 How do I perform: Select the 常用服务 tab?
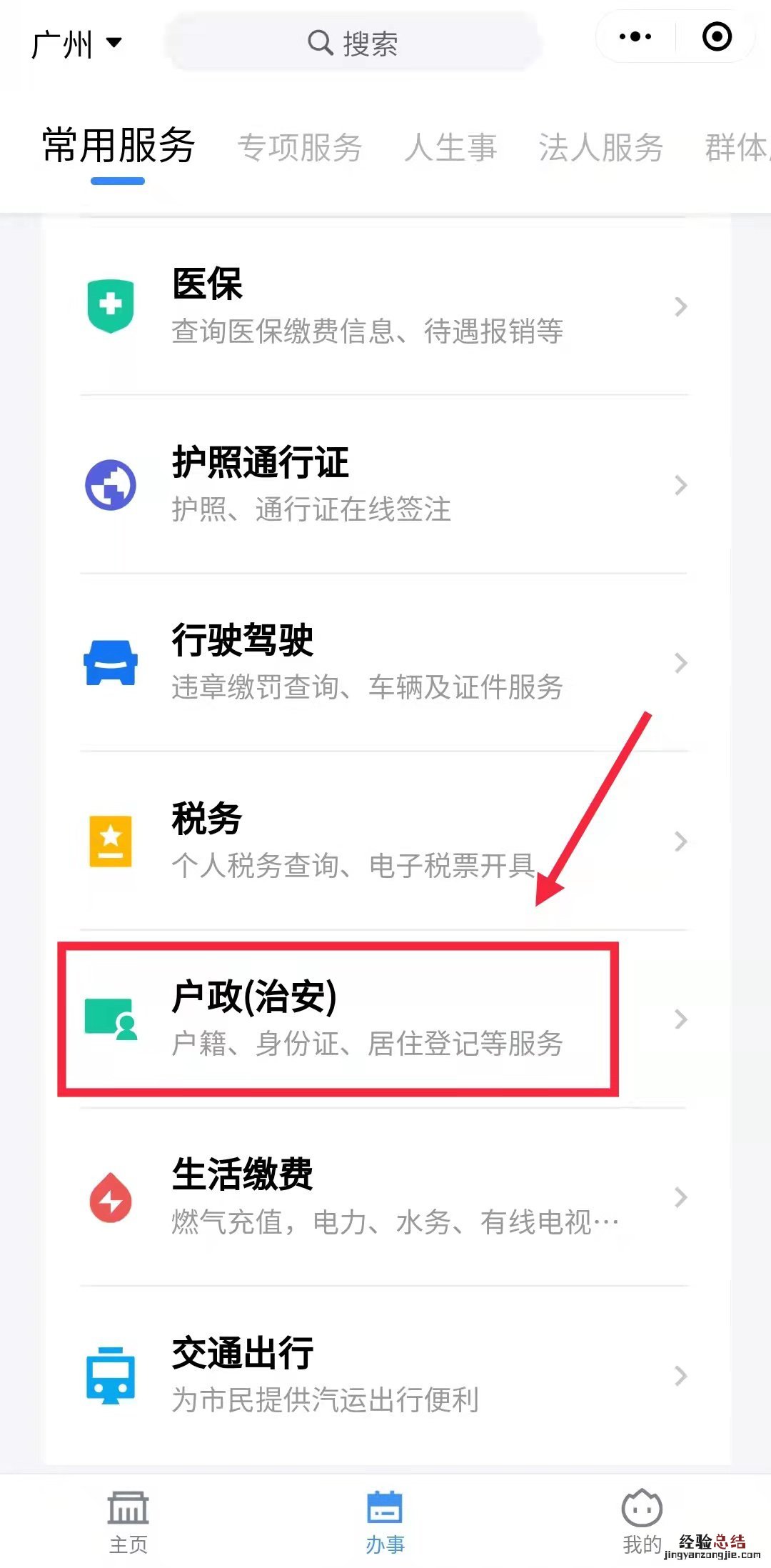[x=119, y=146]
